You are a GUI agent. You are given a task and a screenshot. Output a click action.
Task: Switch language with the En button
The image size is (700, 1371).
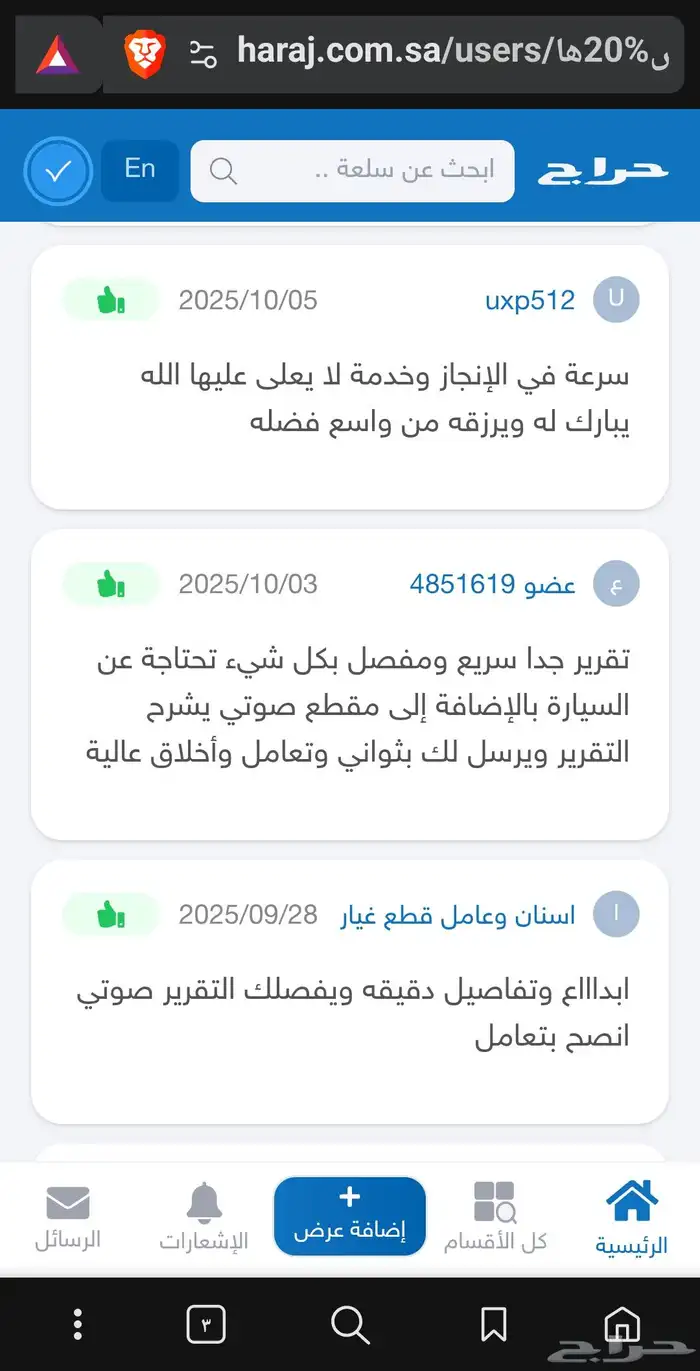click(140, 170)
